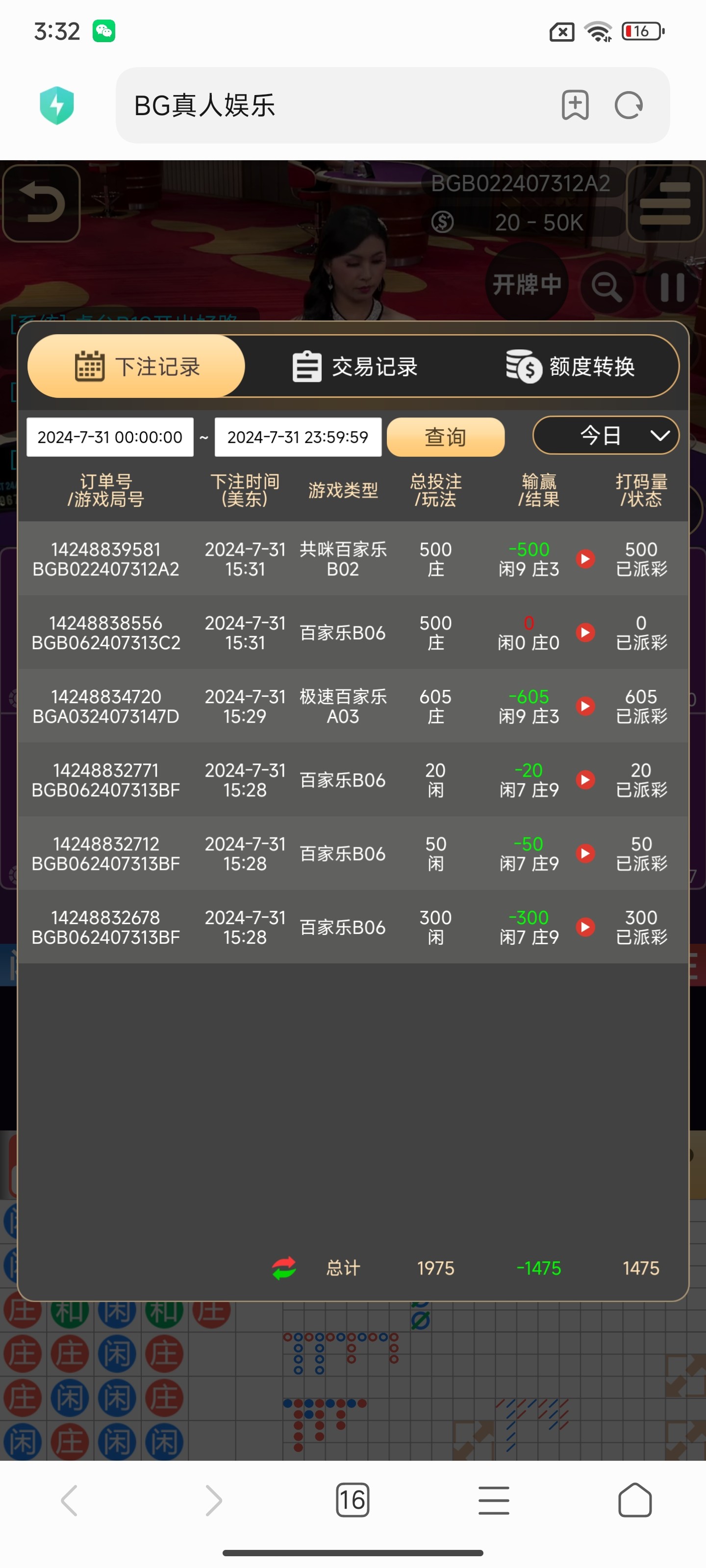The image size is (706, 1568).
Task: Play replay for order 14248832712
Action: 585,854
